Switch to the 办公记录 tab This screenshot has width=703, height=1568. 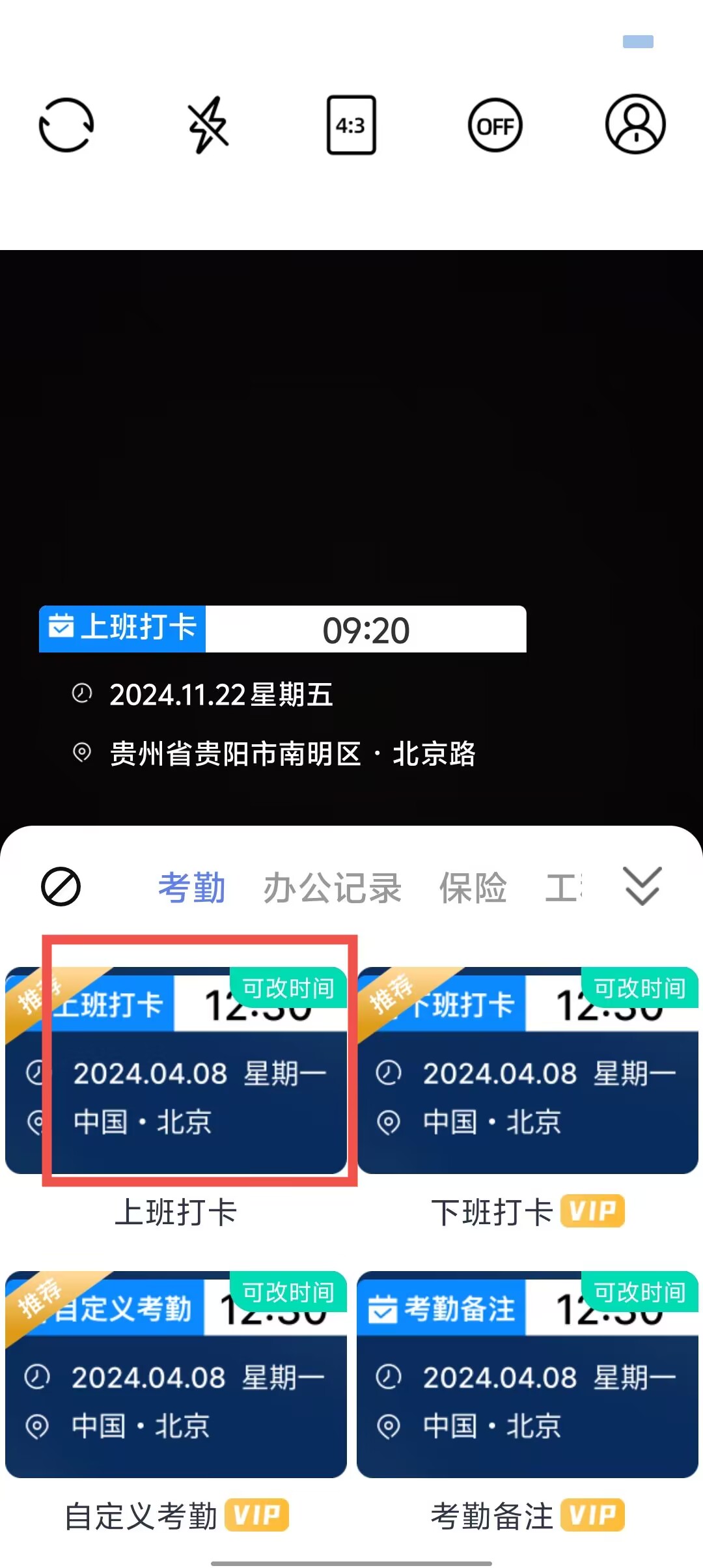coord(332,888)
